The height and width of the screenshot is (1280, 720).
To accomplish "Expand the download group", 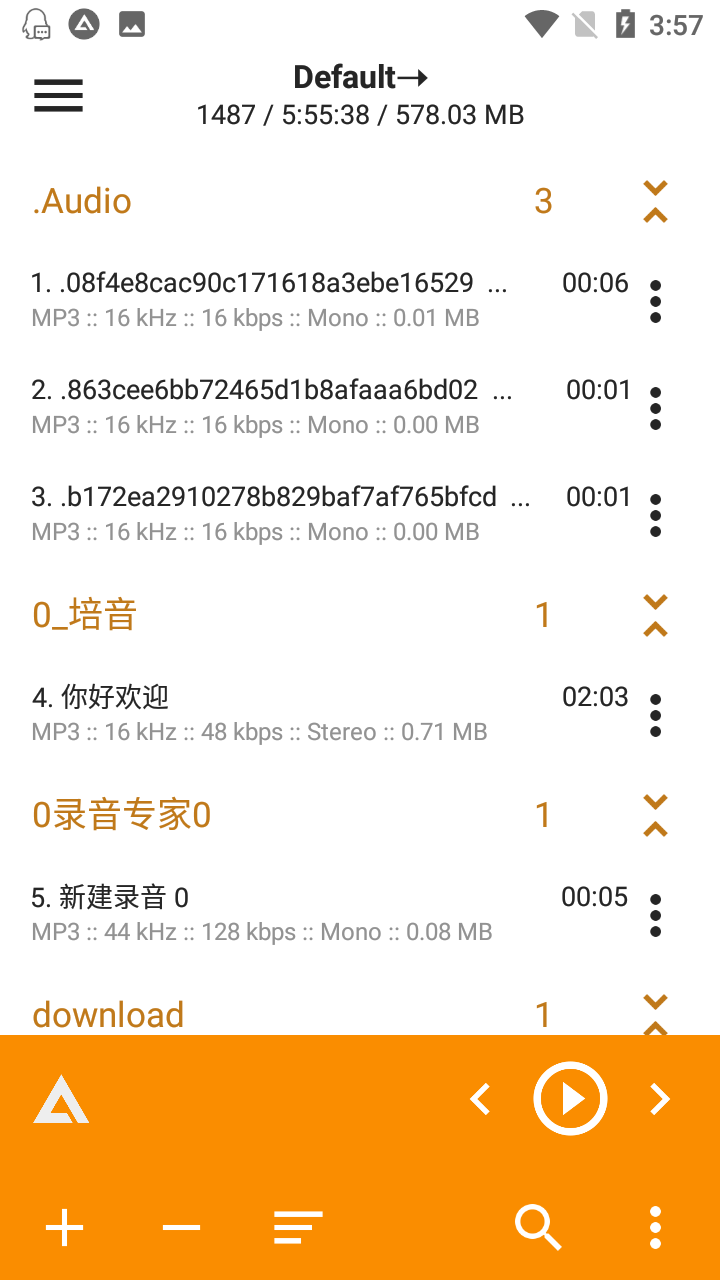I will coord(655,1001).
